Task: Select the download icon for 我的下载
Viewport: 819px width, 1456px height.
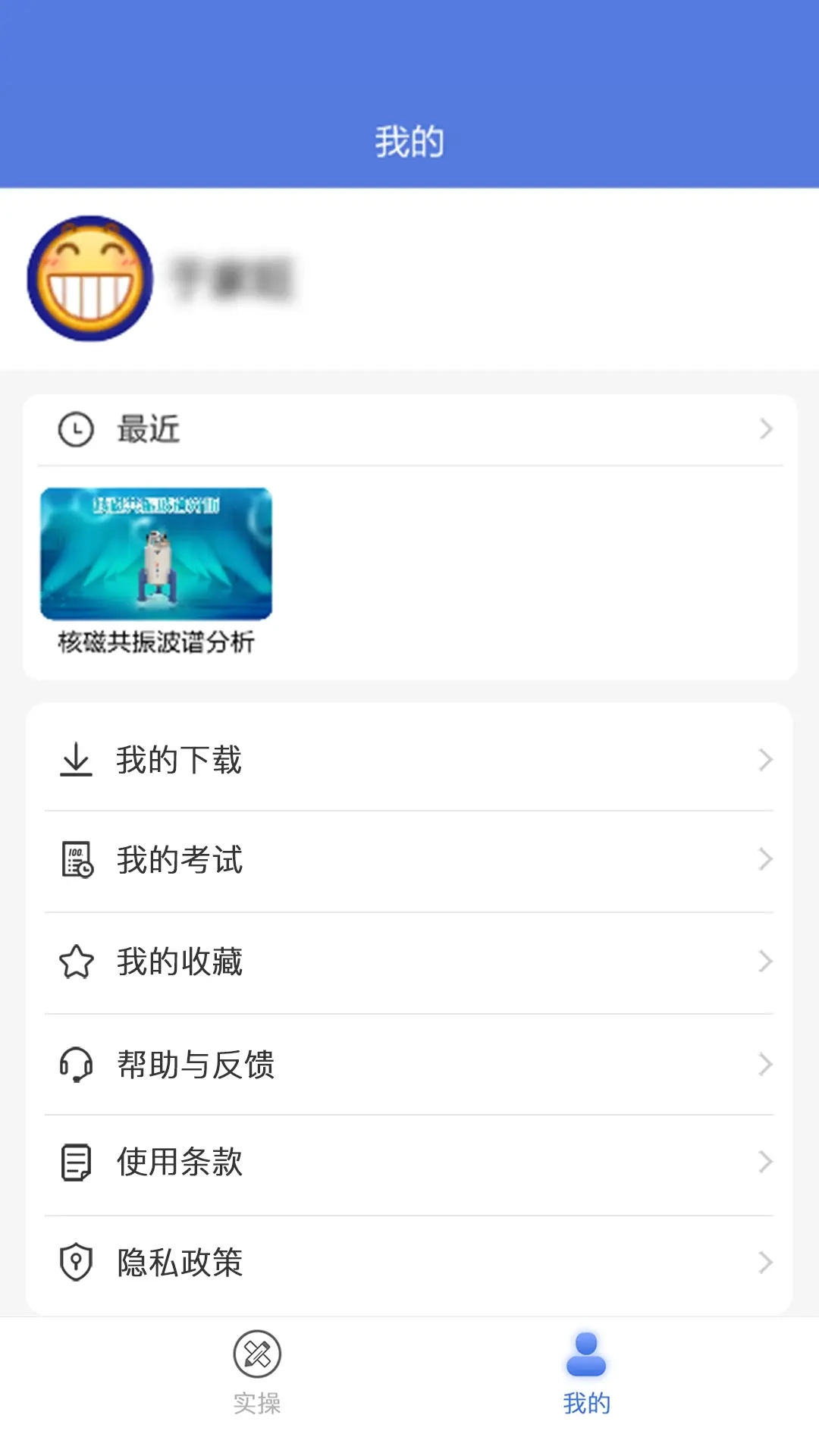Action: 76,758
